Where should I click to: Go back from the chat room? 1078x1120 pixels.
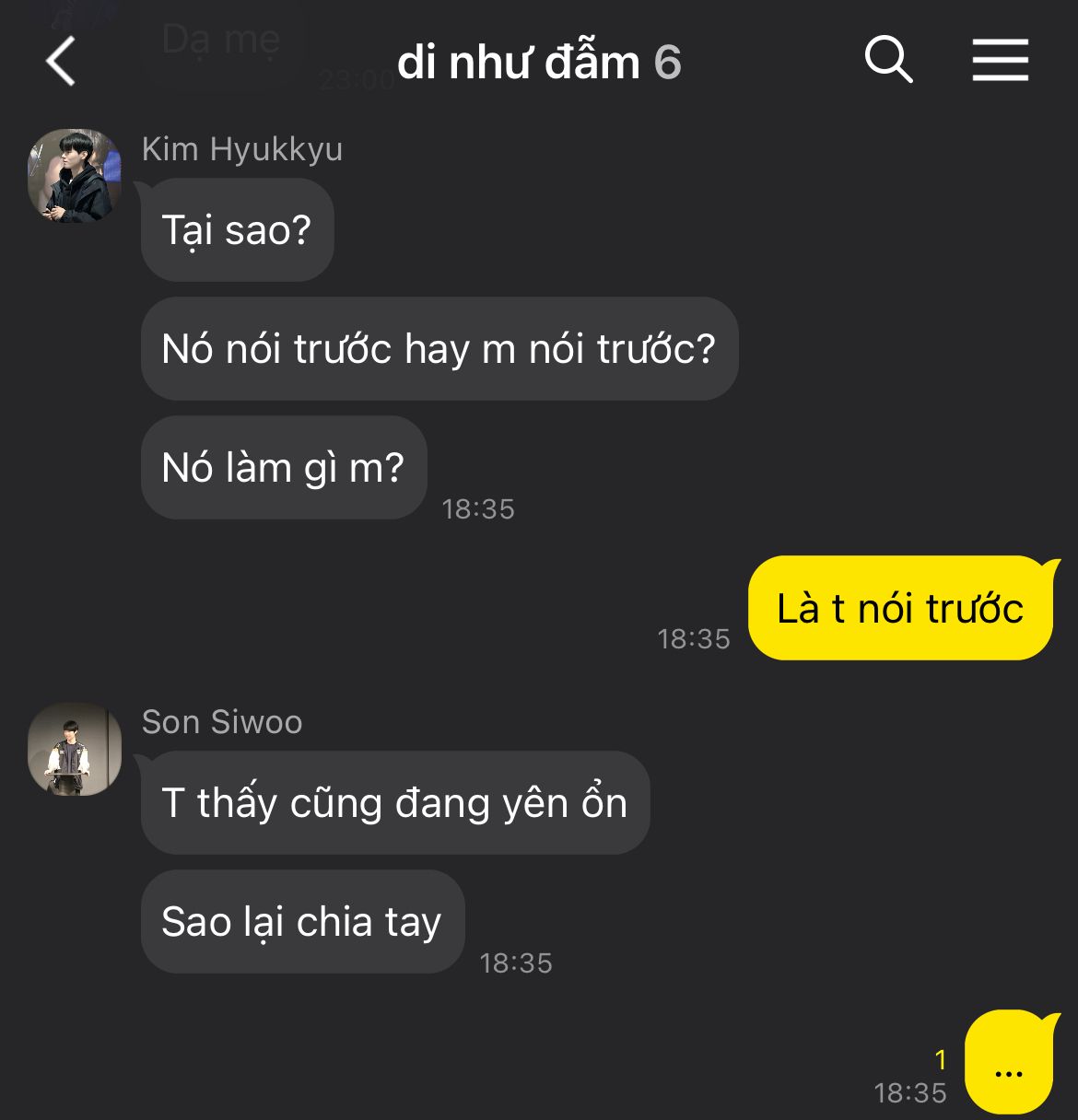(x=61, y=62)
